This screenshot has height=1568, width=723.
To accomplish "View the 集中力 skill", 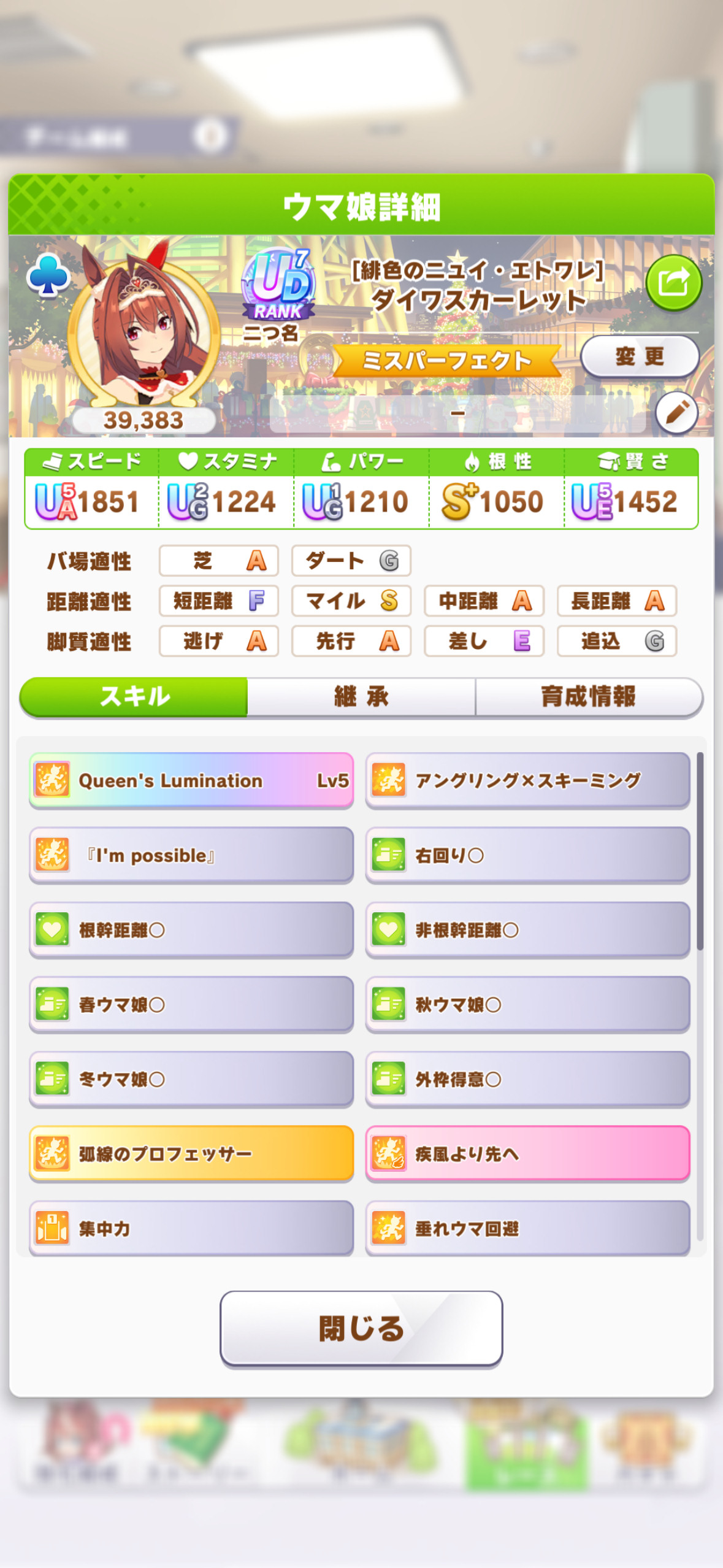I will tap(191, 1228).
